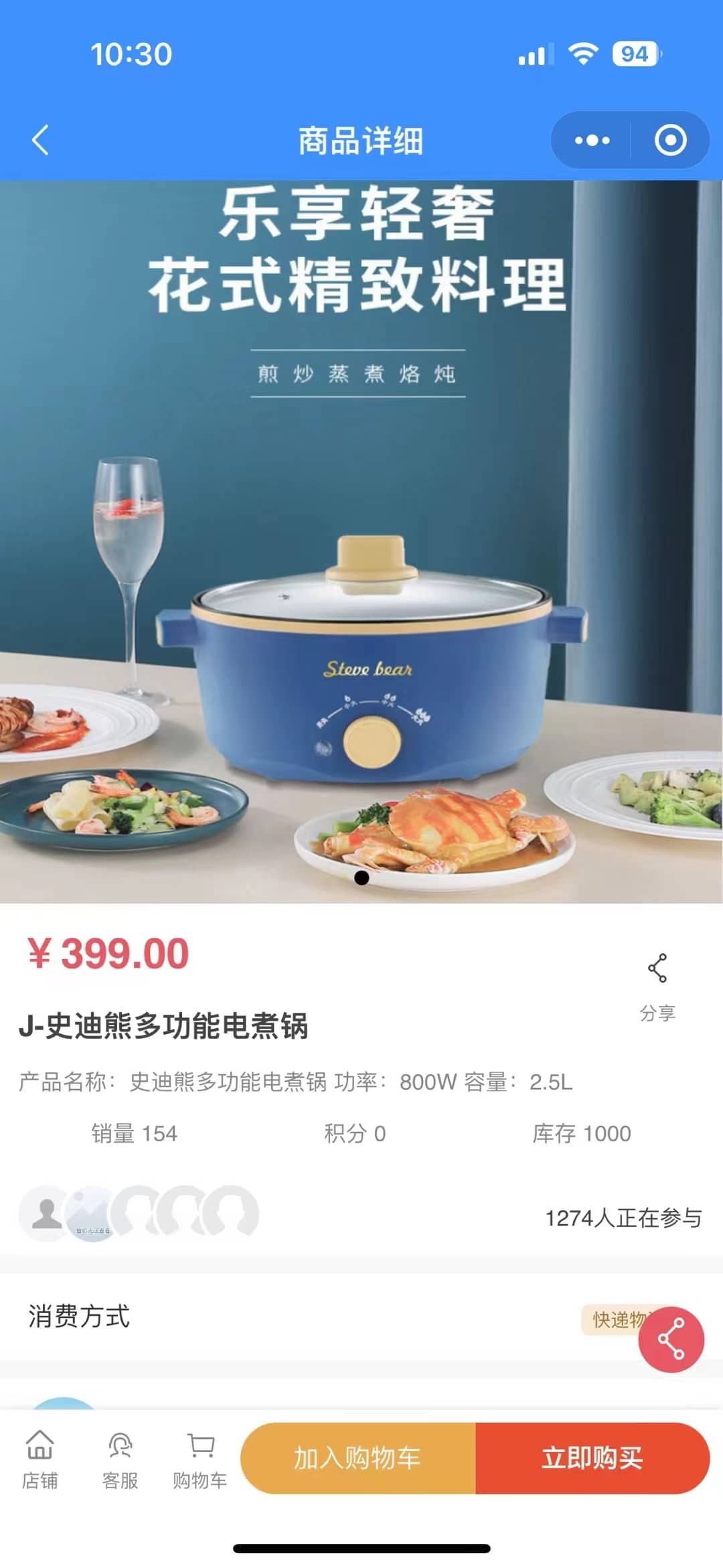The width and height of the screenshot is (723, 1568).
Task: Tap the red floating share button
Action: click(x=671, y=1339)
